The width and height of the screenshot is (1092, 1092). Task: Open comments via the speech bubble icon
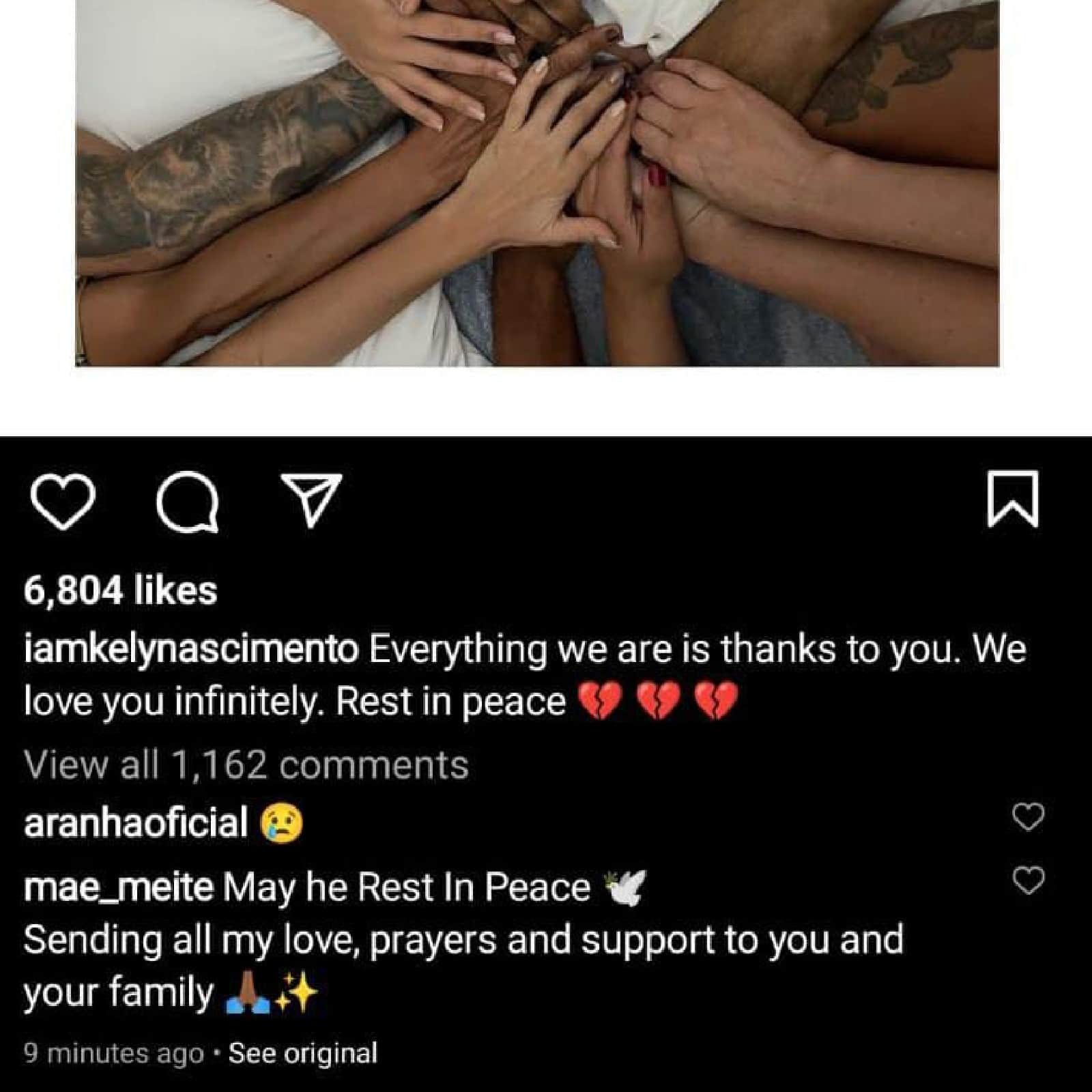click(x=188, y=502)
